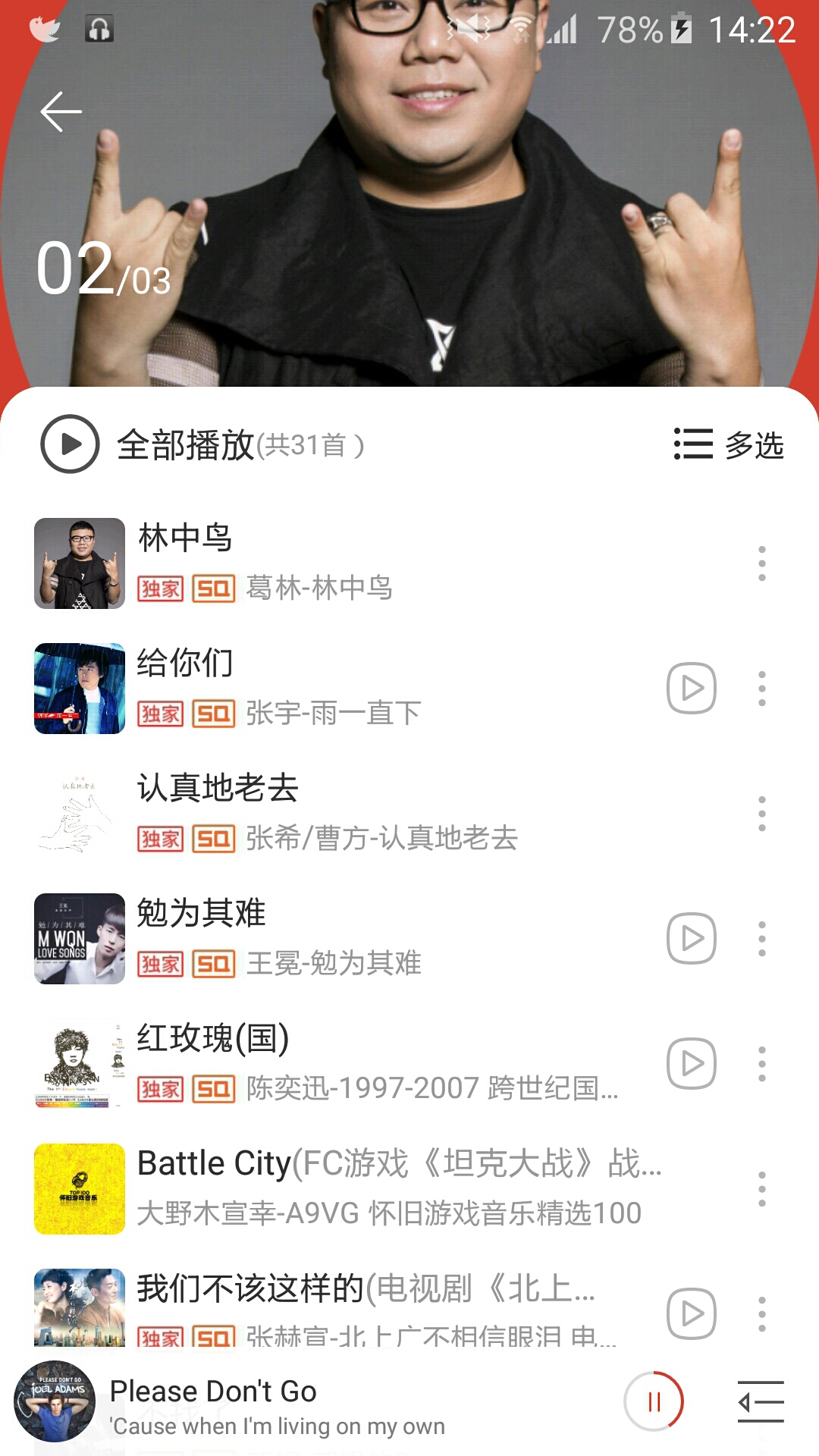Play the song Battle City
The image size is (819, 1456).
point(349,1189)
